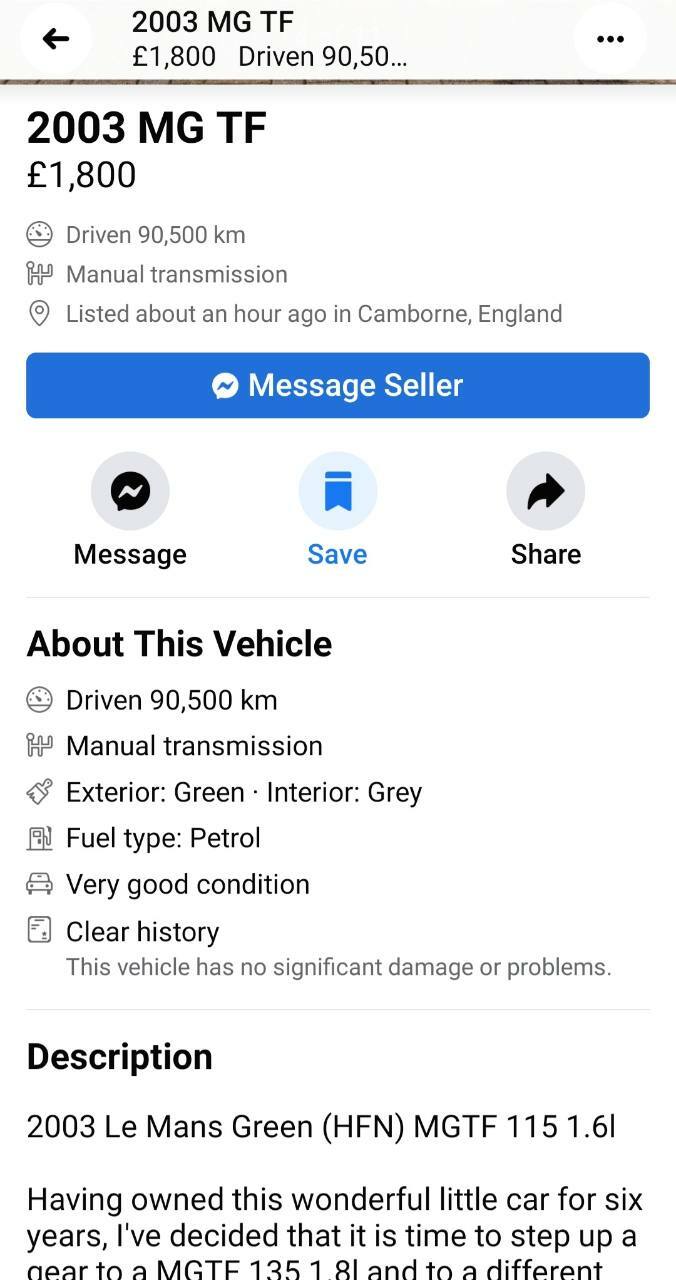Open the three-dot overflow menu
This screenshot has width=676, height=1280.
(610, 39)
